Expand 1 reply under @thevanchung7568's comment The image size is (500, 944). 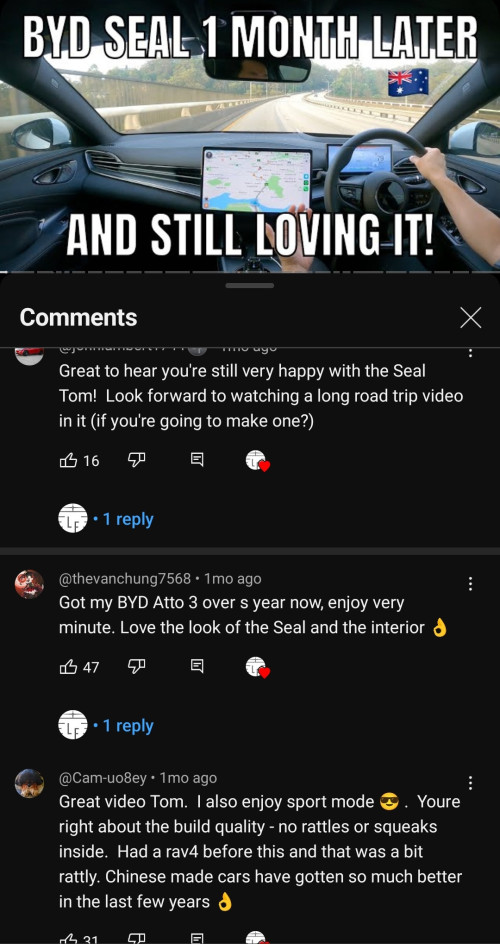[106, 725]
